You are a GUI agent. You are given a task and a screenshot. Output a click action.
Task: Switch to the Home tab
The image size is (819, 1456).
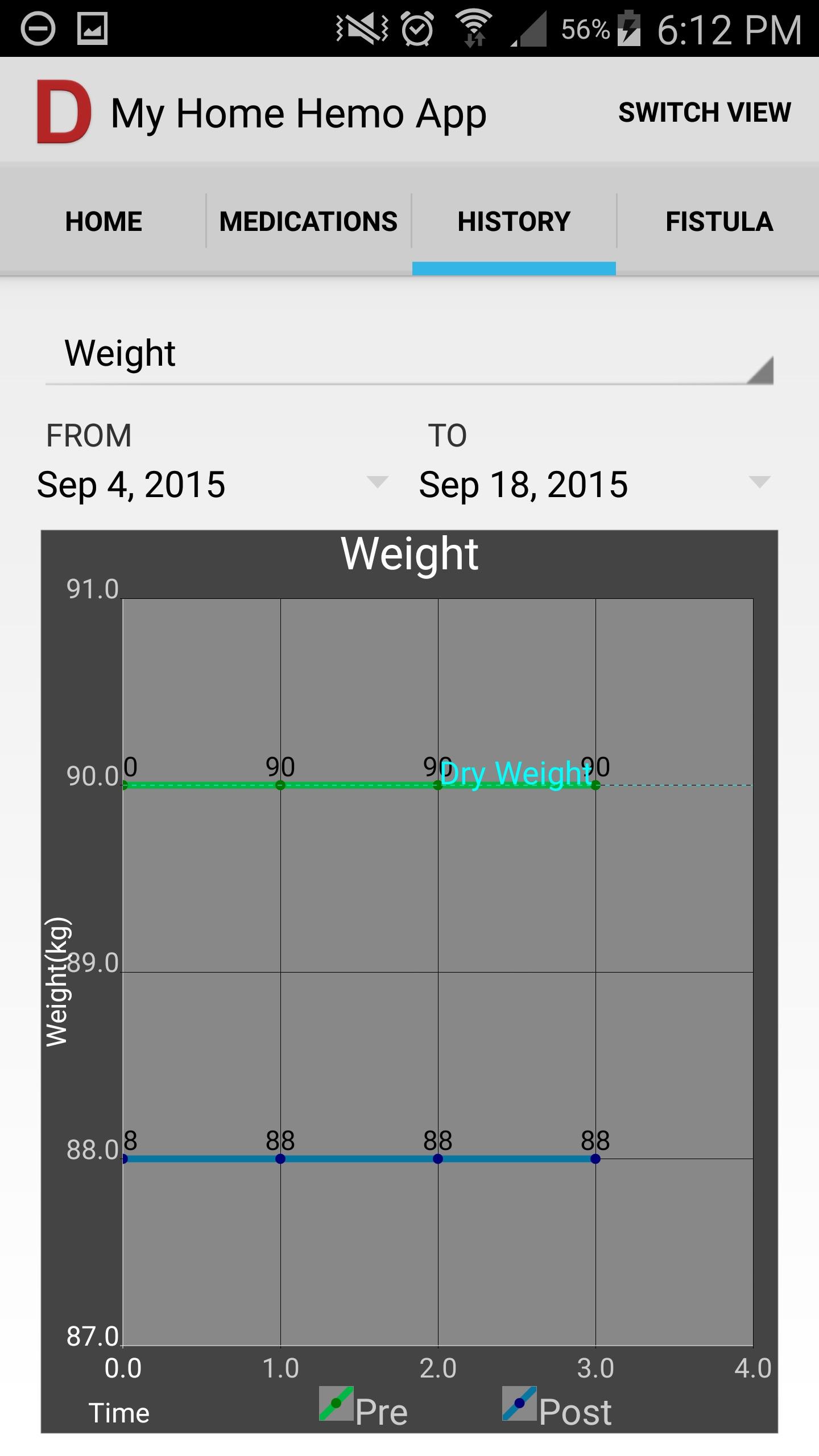(104, 221)
